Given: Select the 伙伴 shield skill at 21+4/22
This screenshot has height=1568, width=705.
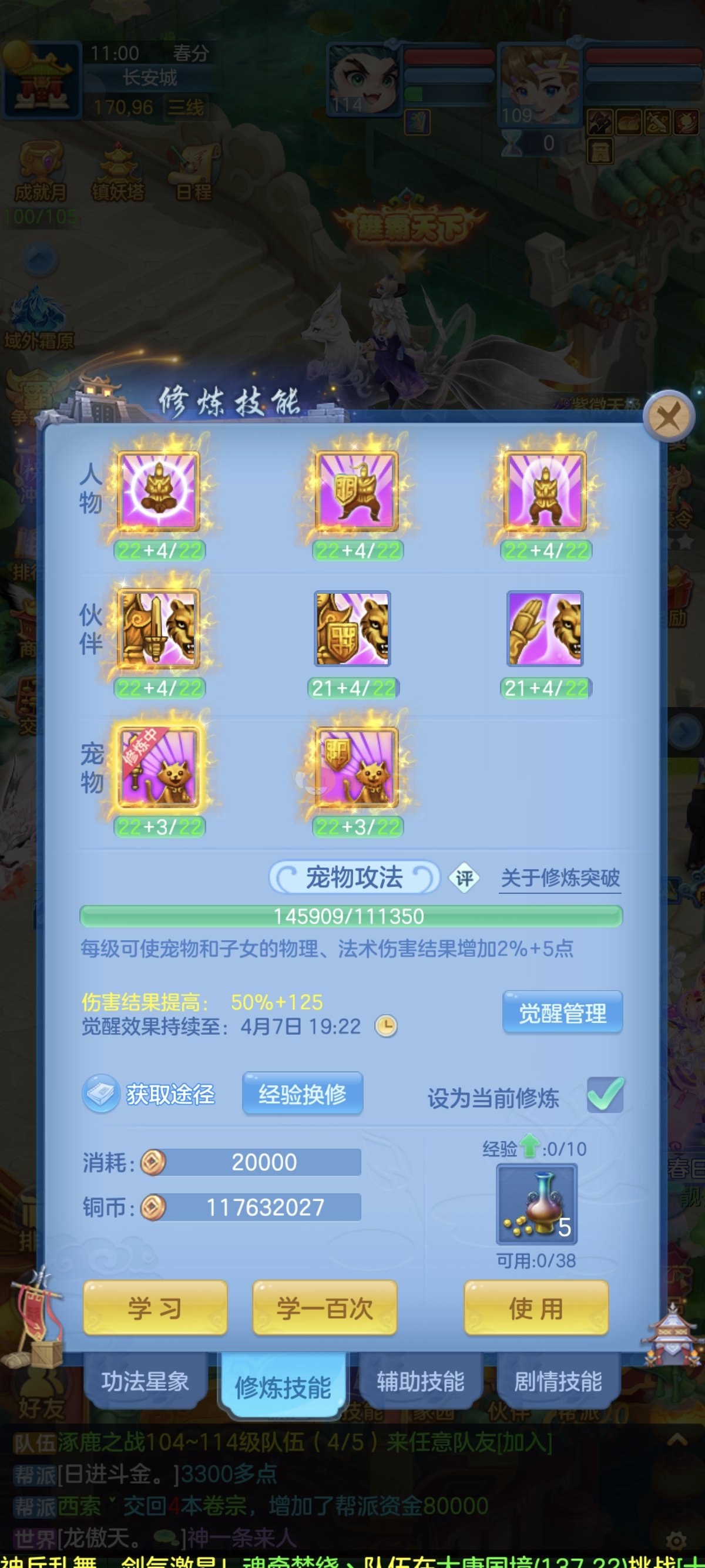Looking at the screenshot, I should point(352,629).
